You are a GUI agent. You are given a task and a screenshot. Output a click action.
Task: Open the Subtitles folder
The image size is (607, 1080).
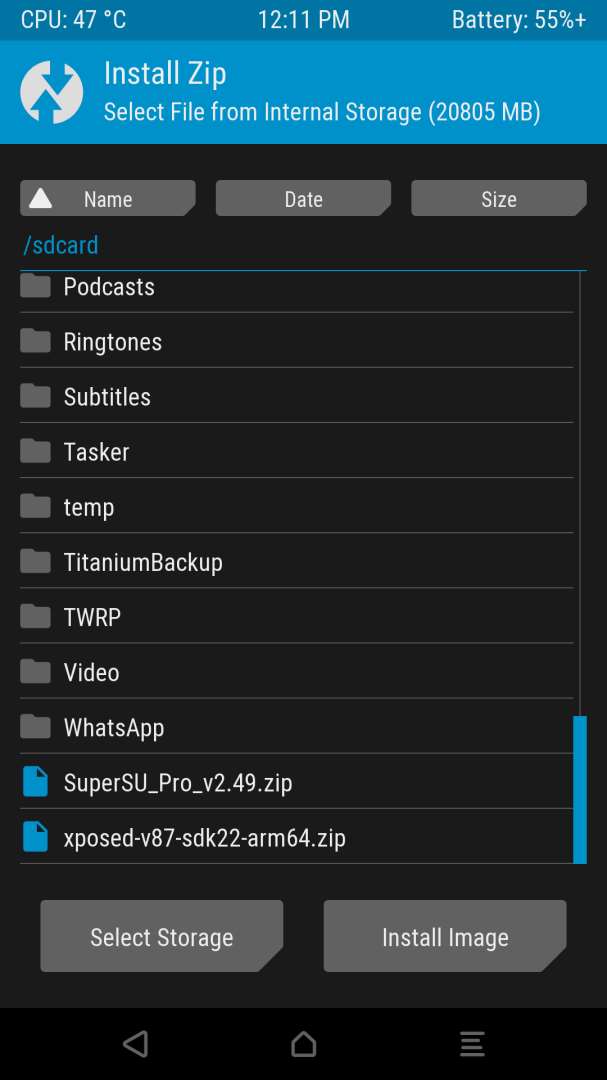tap(296, 396)
